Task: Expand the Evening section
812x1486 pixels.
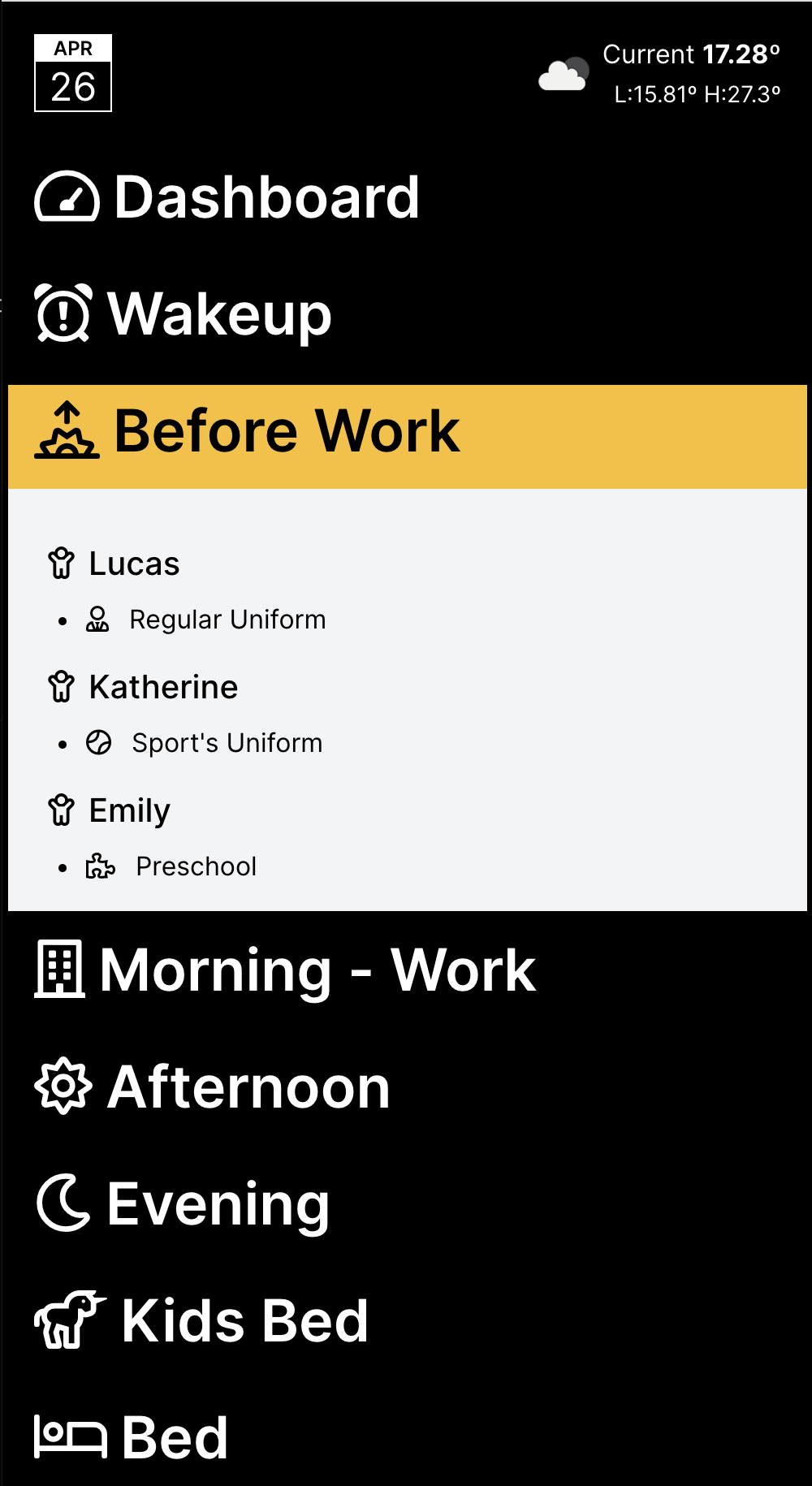Action: (x=218, y=1204)
